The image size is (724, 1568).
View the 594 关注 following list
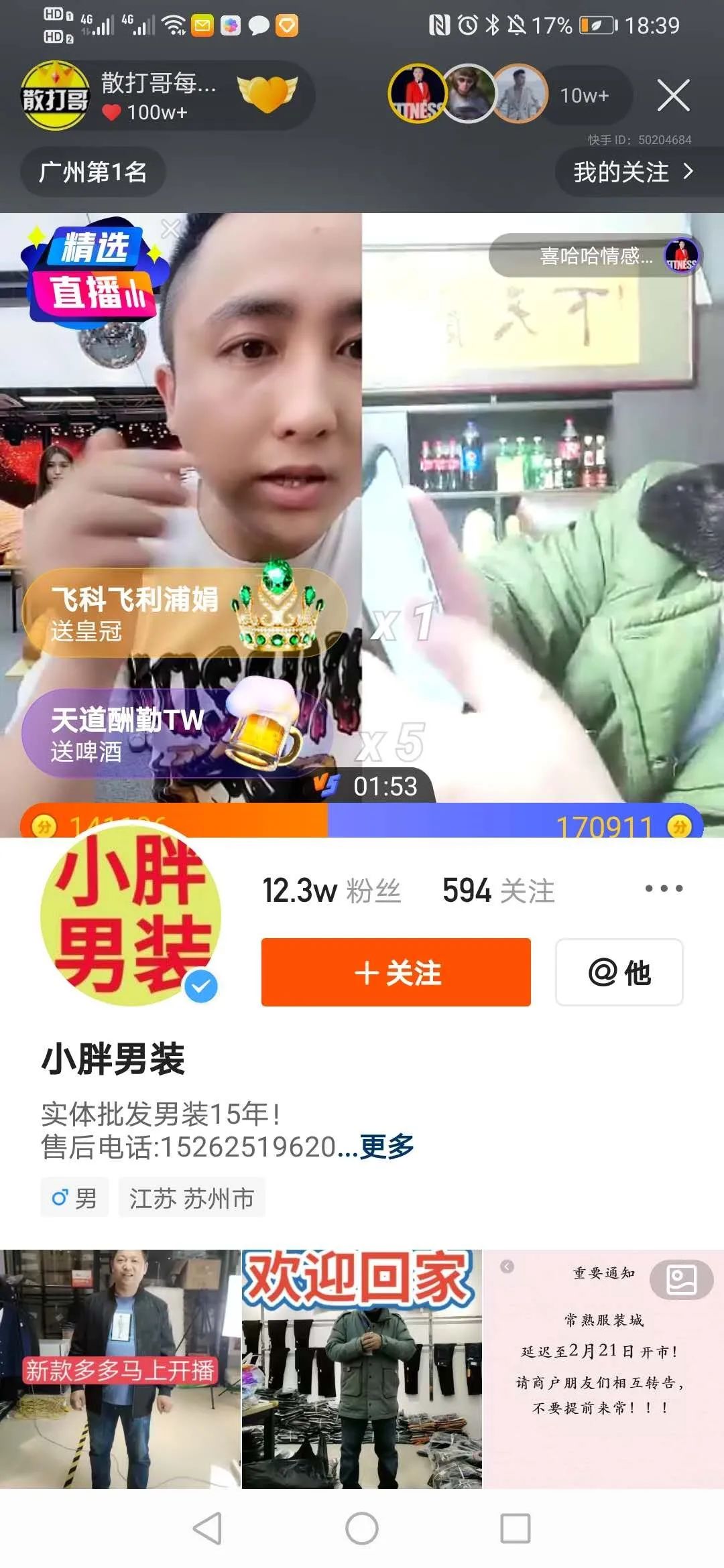pos(498,891)
